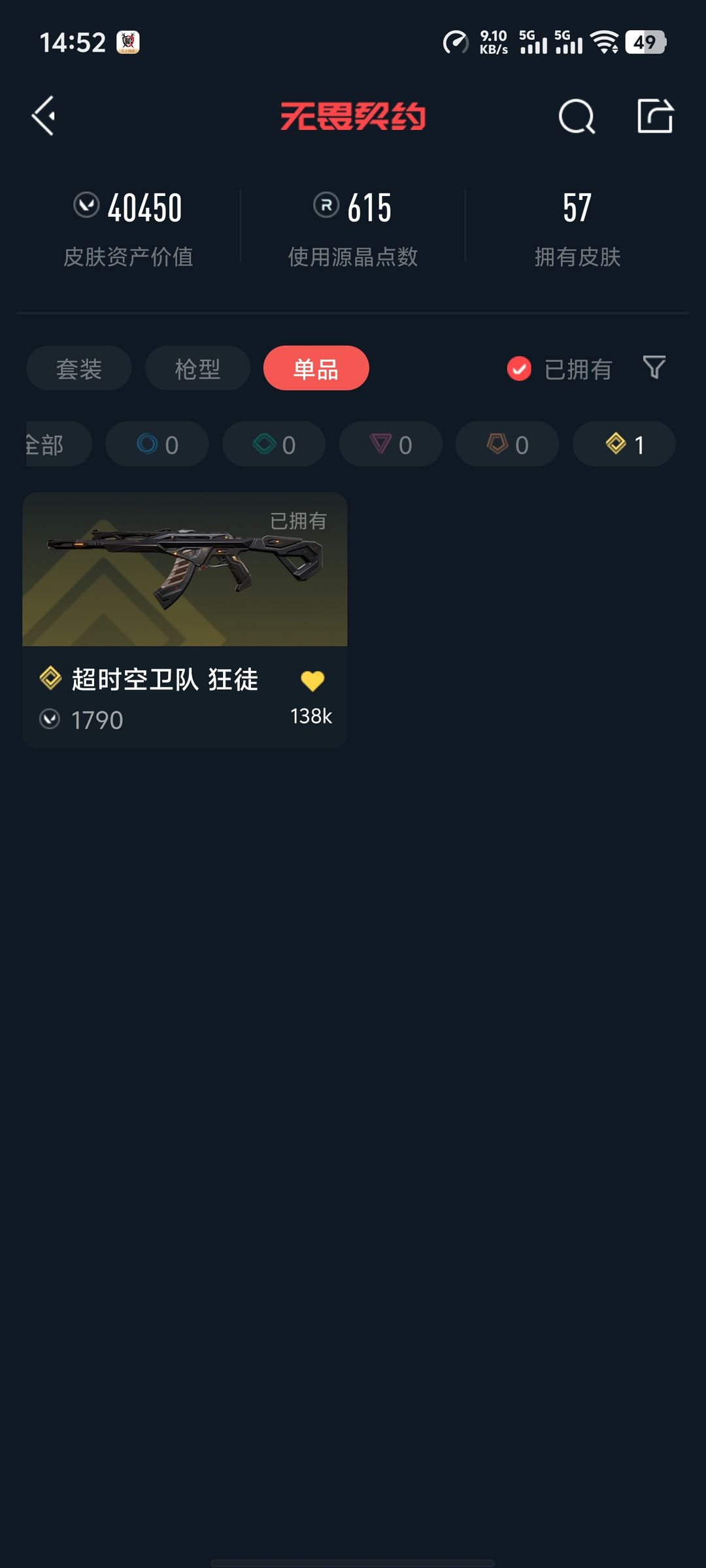Viewport: 706px width, 1568px height.
Task: Filter by green diamond rarity chip
Action: 274,444
